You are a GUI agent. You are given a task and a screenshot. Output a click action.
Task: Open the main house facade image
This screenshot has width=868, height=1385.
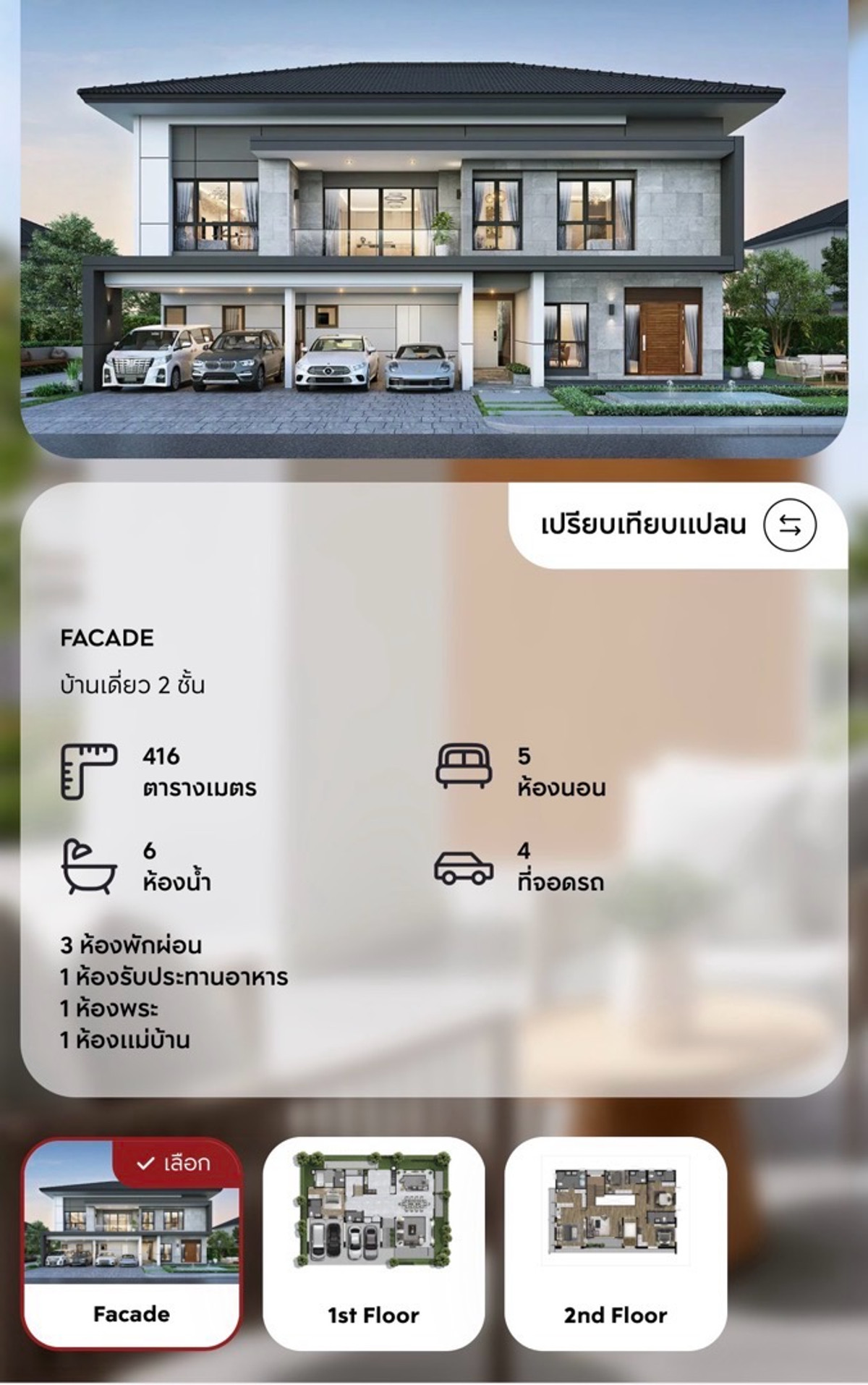point(434,239)
